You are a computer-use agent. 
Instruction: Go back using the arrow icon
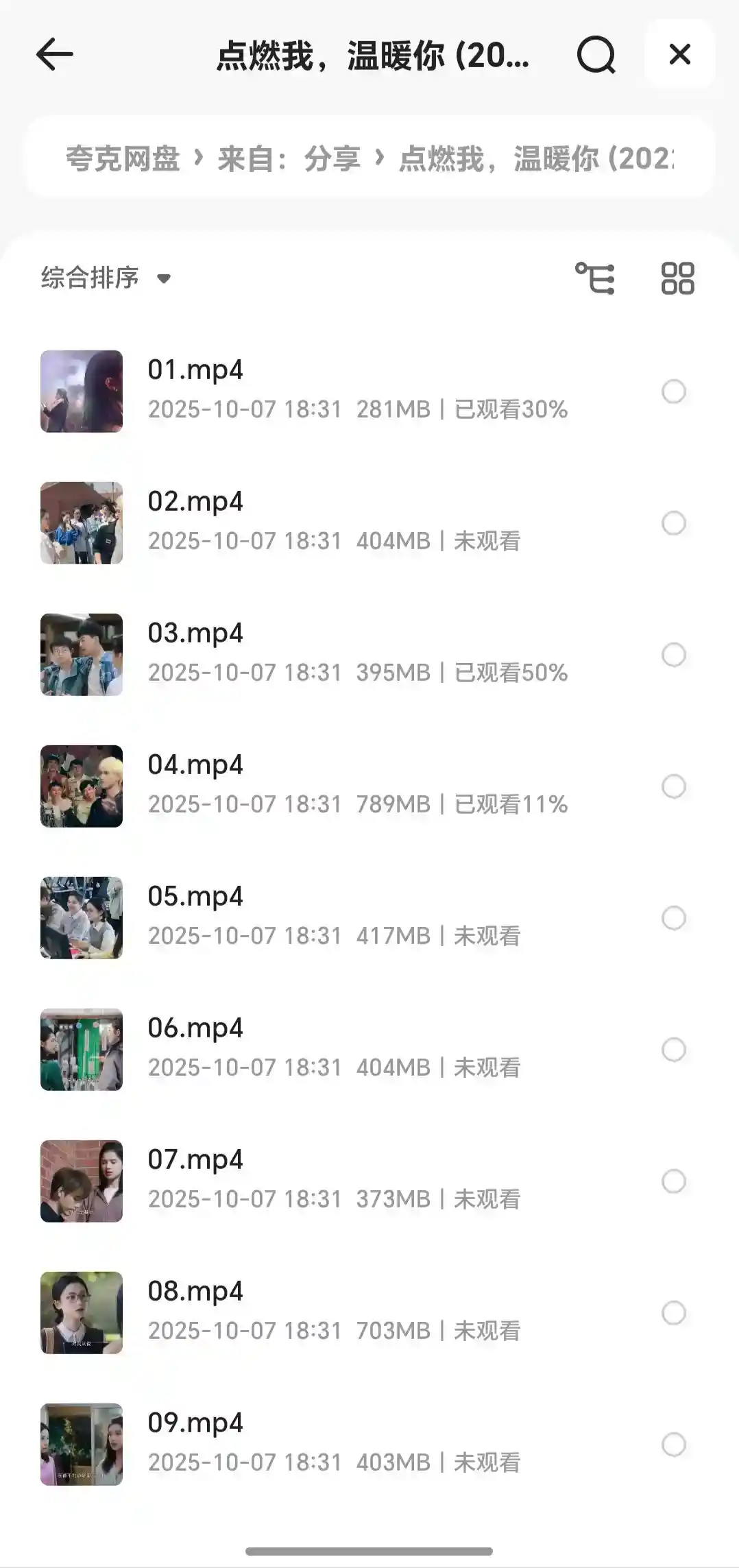[55, 54]
